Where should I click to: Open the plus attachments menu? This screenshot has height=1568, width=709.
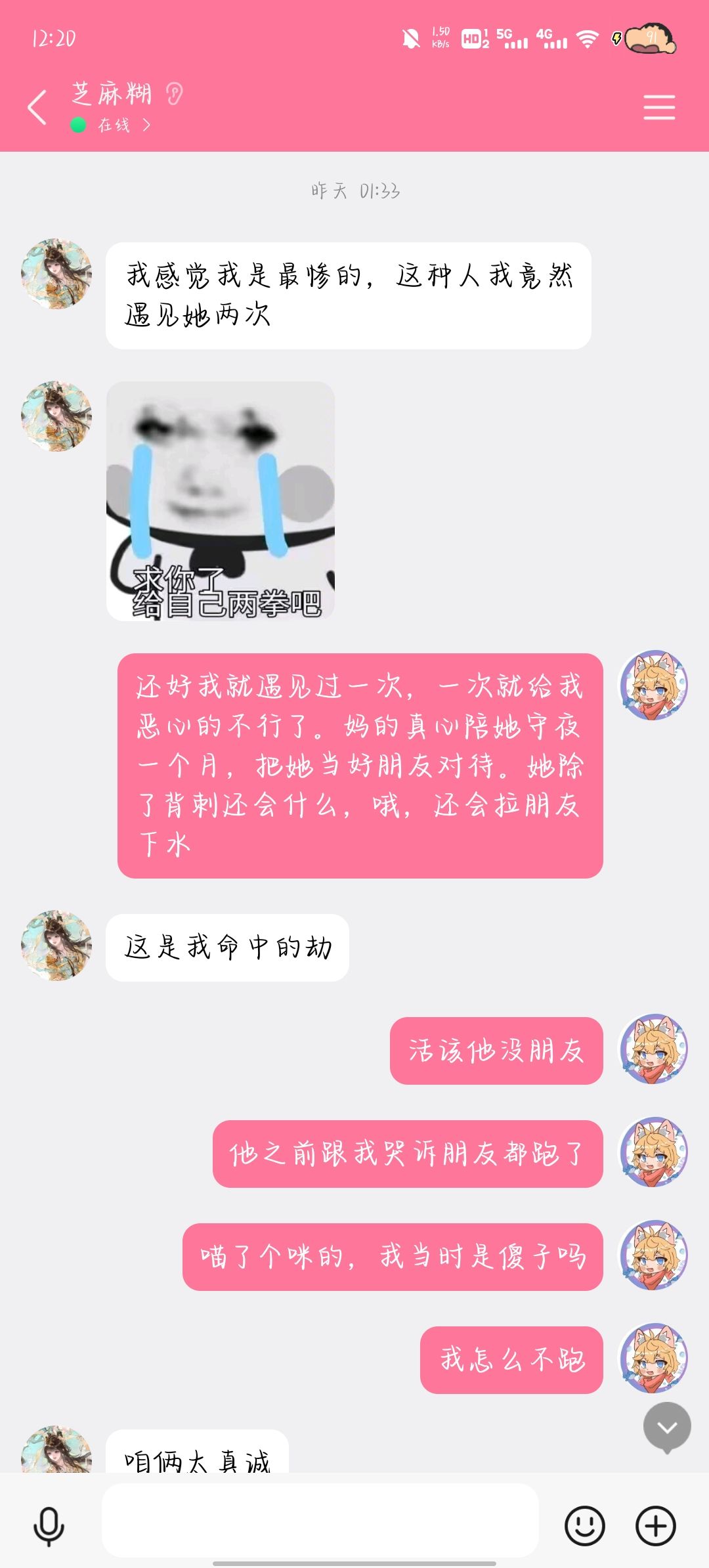(x=656, y=1525)
